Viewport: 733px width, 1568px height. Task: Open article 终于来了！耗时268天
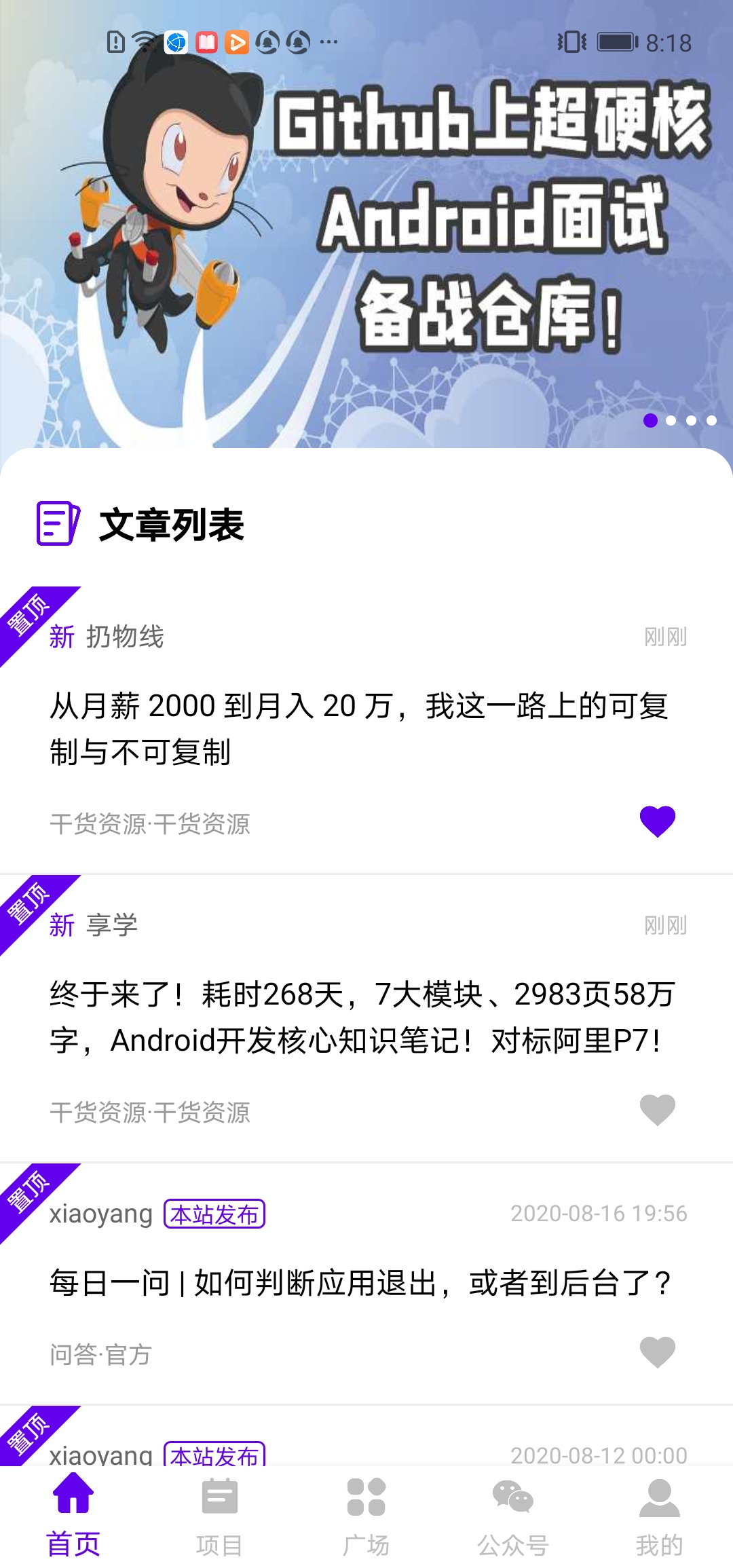360,1018
